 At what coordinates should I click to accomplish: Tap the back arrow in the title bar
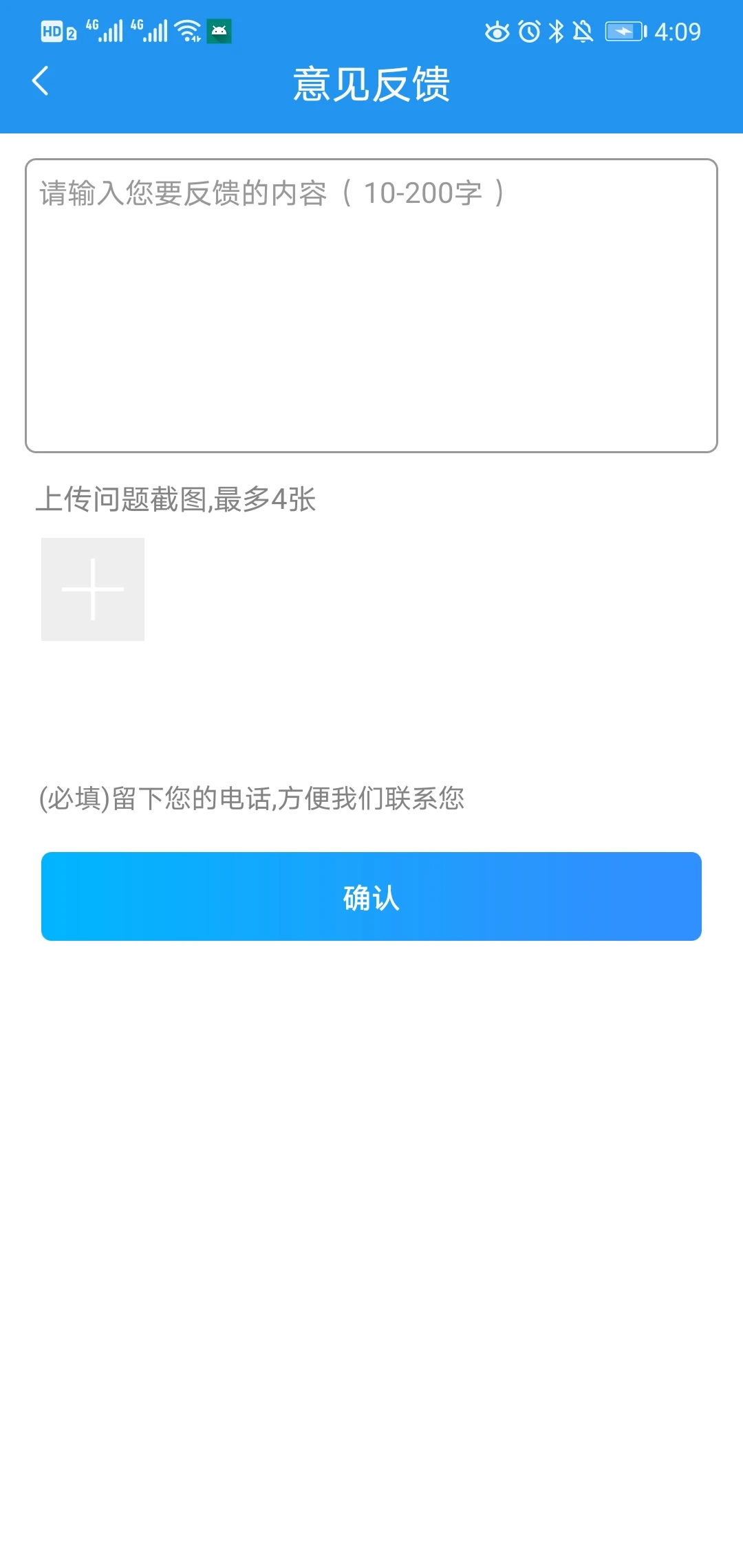click(x=41, y=81)
